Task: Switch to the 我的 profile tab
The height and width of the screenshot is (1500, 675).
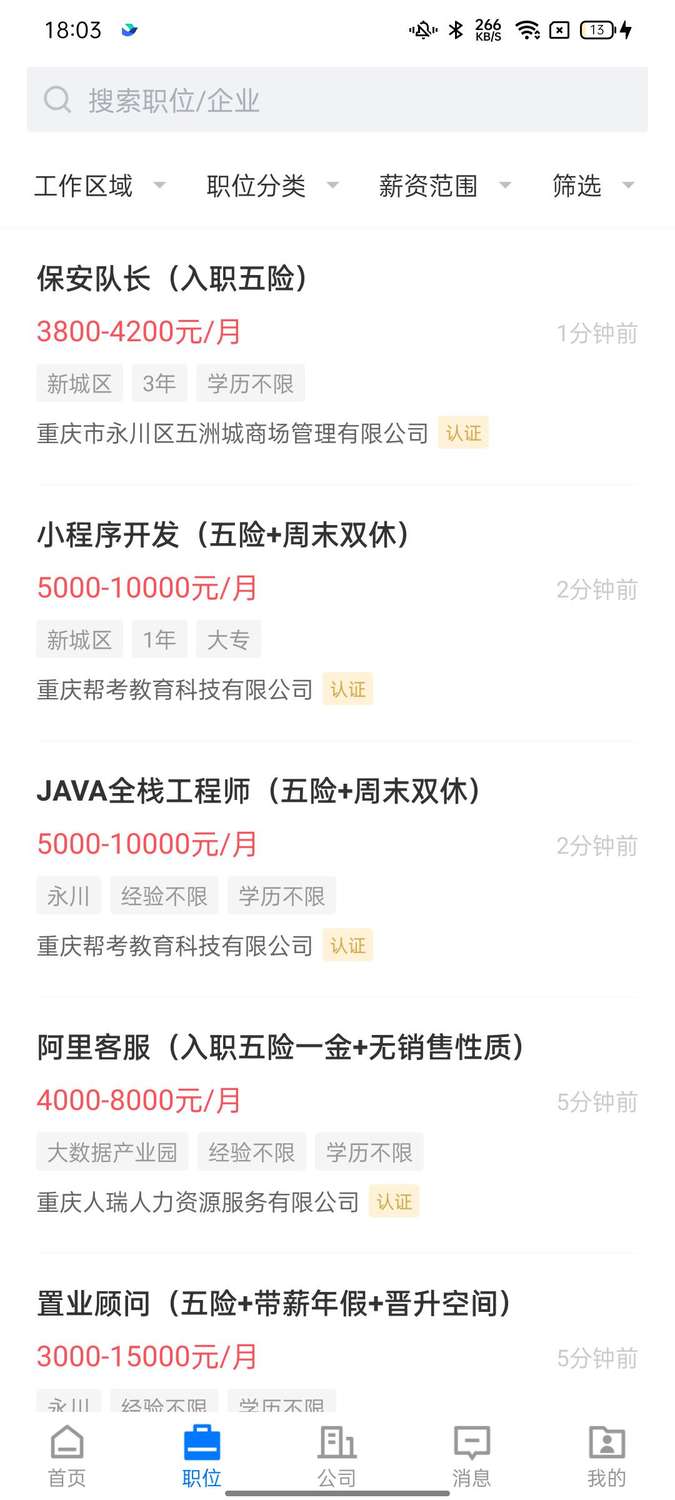Action: (606, 1456)
